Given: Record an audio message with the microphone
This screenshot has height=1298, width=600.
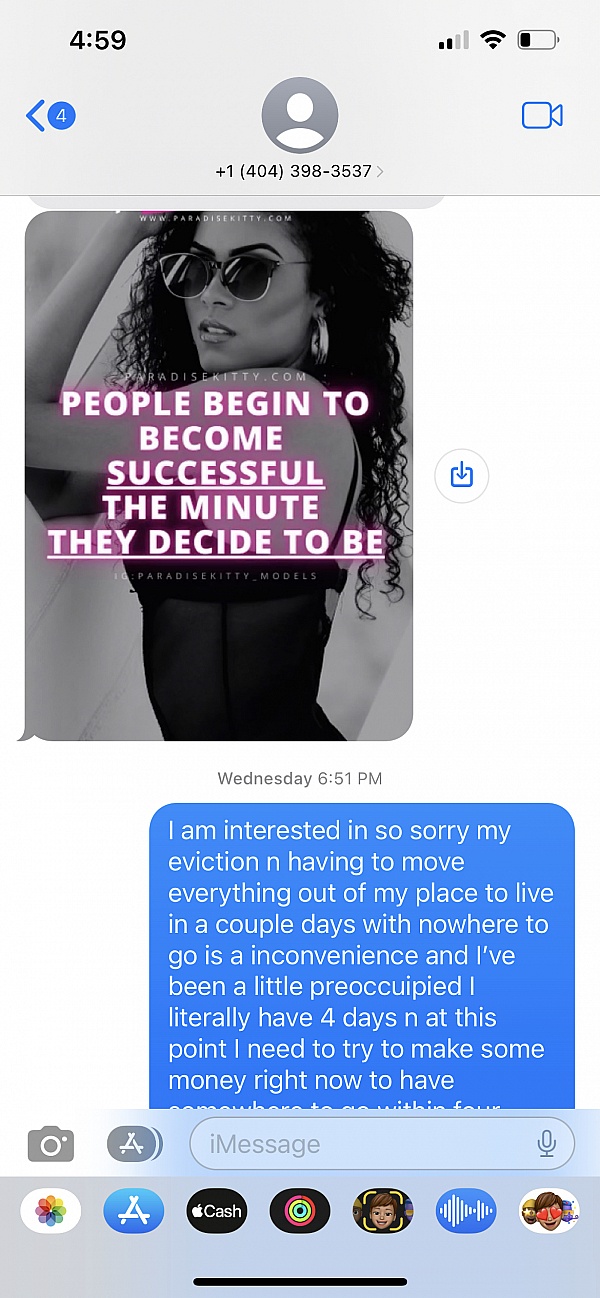Looking at the screenshot, I should [546, 1144].
